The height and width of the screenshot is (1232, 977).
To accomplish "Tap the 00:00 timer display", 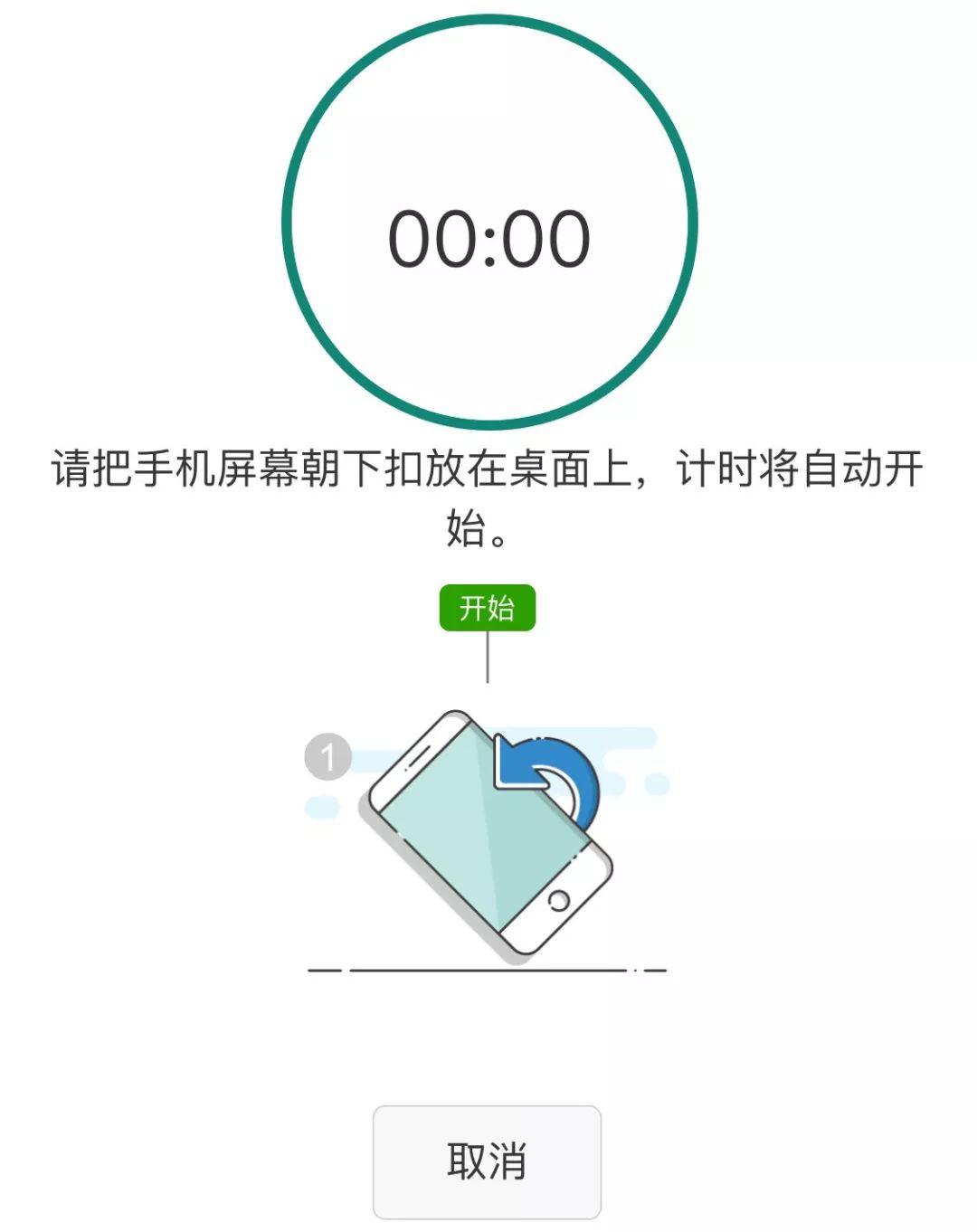I will [x=491, y=237].
